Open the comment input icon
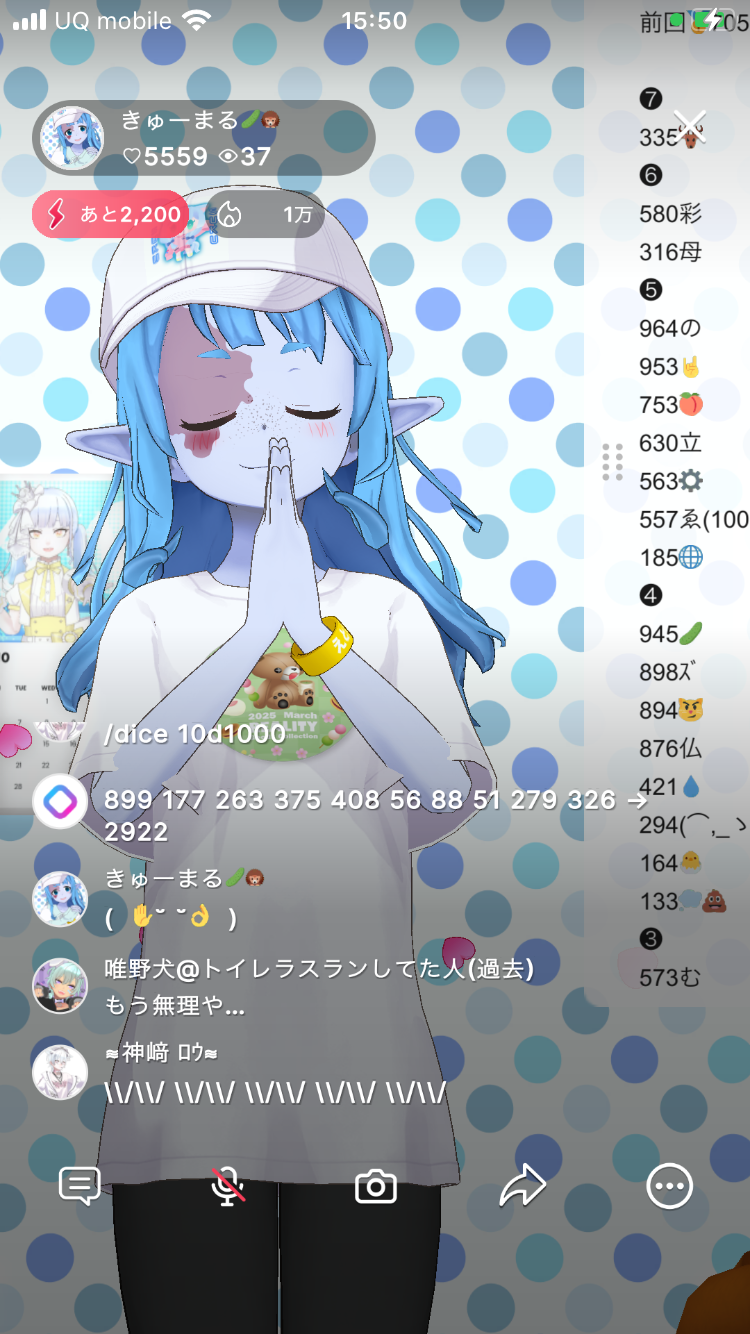750x1334 pixels. (x=80, y=1187)
